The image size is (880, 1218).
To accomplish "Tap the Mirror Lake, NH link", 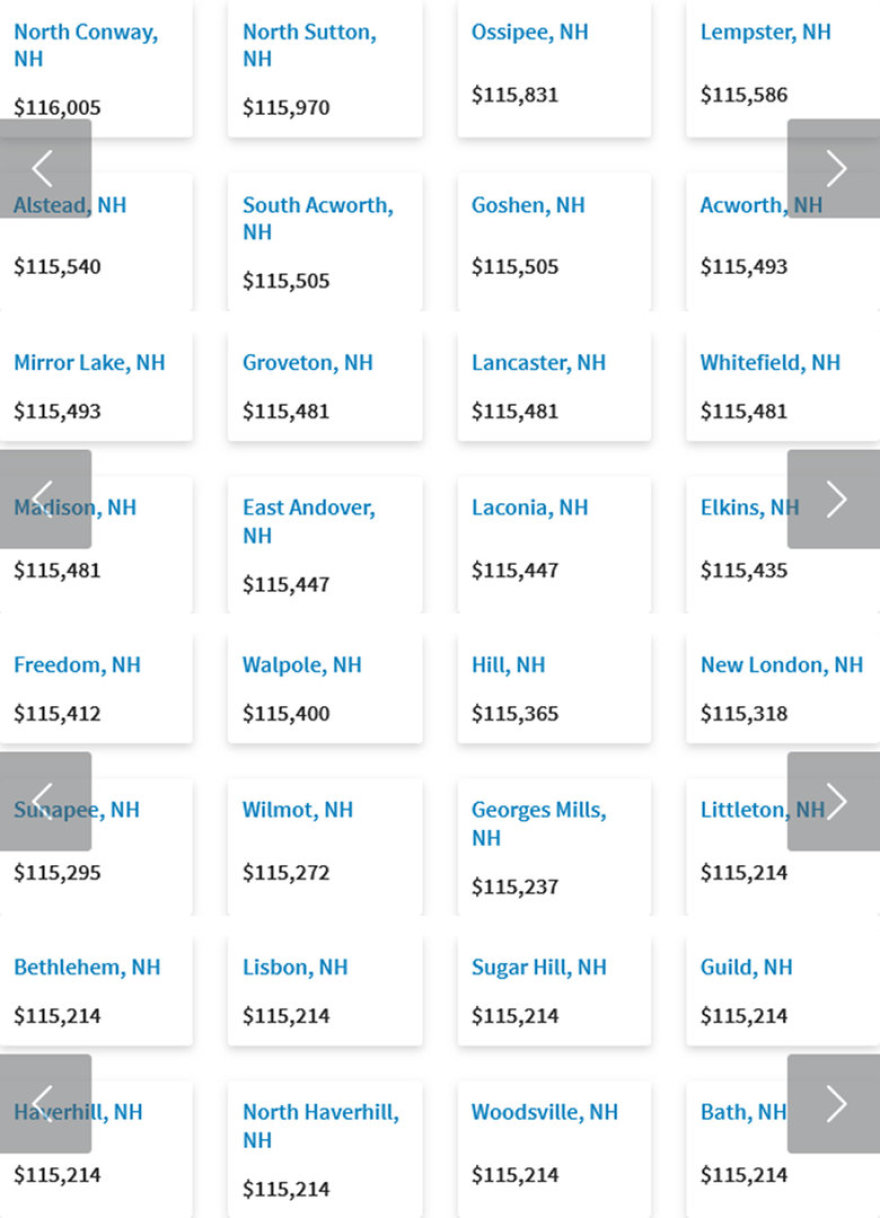I will pyautogui.click(x=89, y=363).
